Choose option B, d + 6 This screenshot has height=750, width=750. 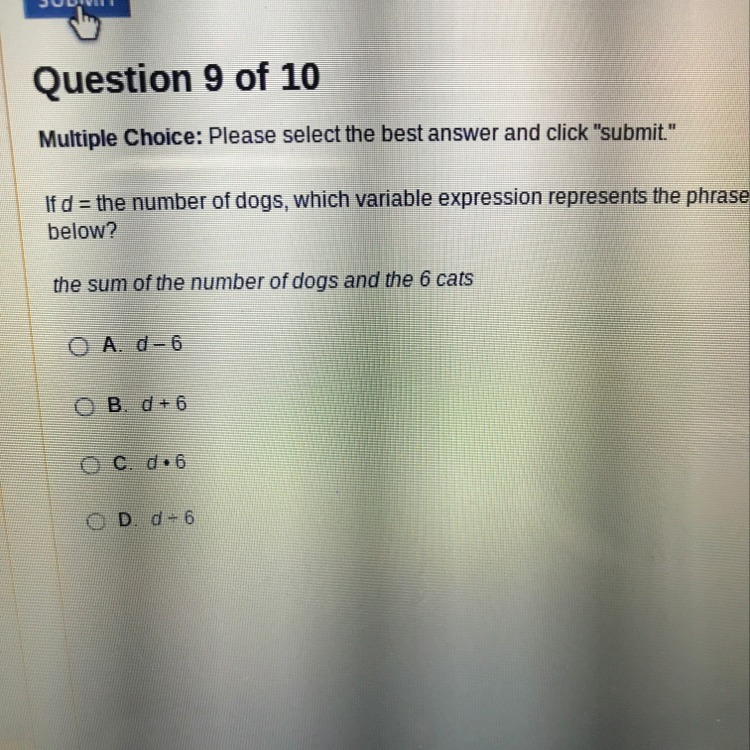point(88,406)
